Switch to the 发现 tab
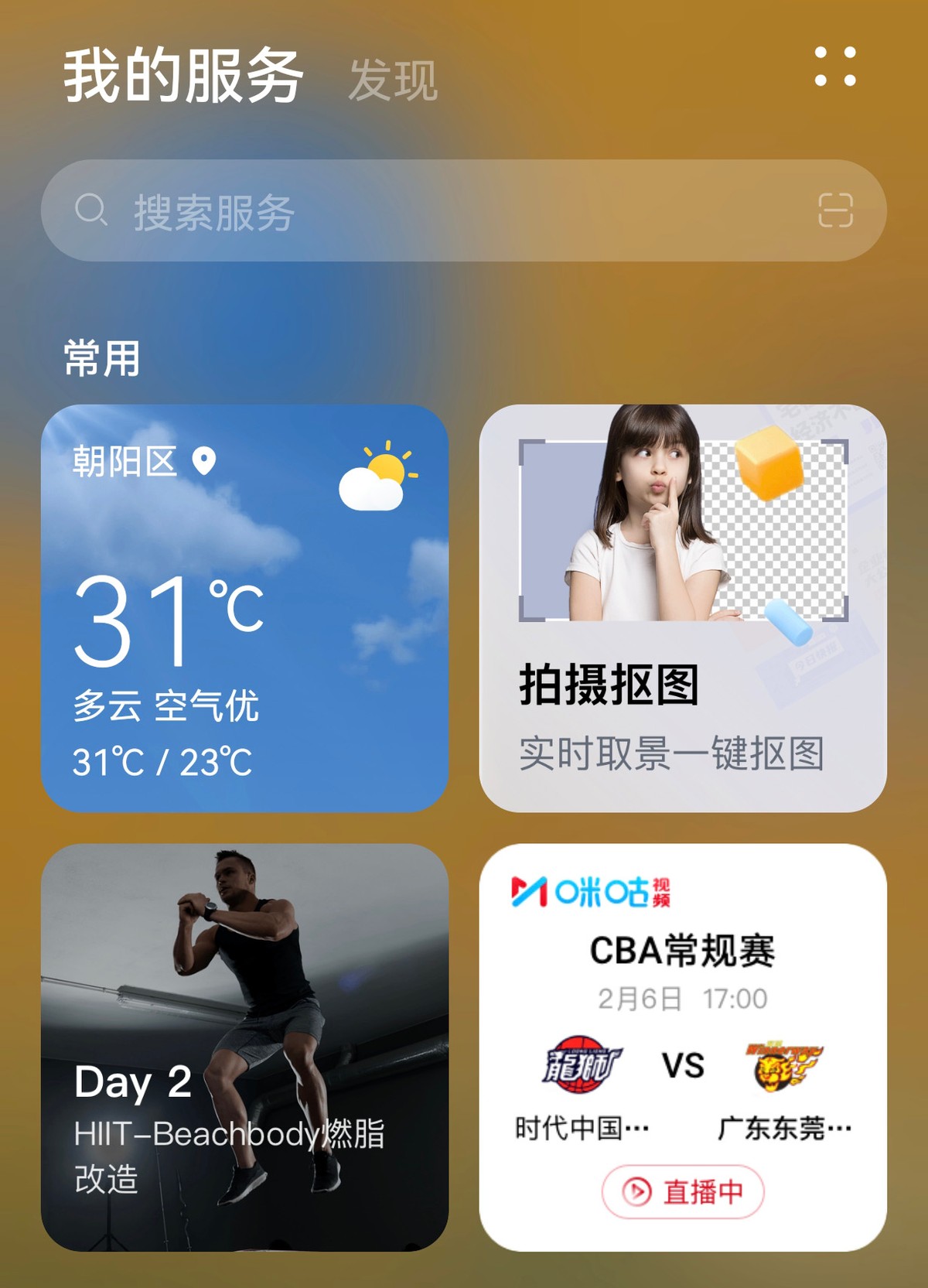Image resolution: width=928 pixels, height=1288 pixels. 393,80
